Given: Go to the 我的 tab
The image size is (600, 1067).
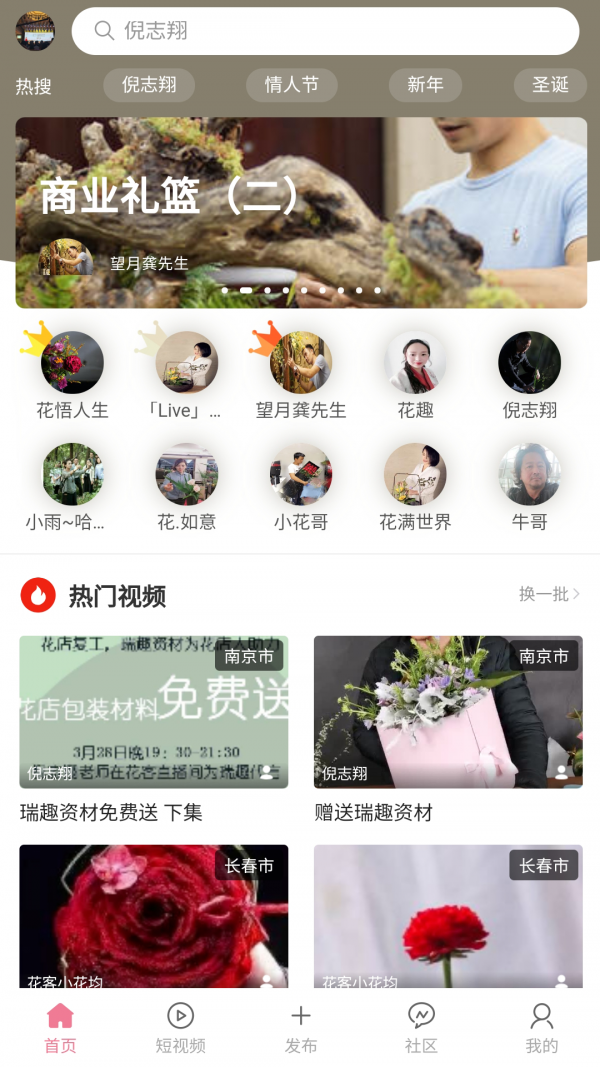Looking at the screenshot, I should (541, 1029).
